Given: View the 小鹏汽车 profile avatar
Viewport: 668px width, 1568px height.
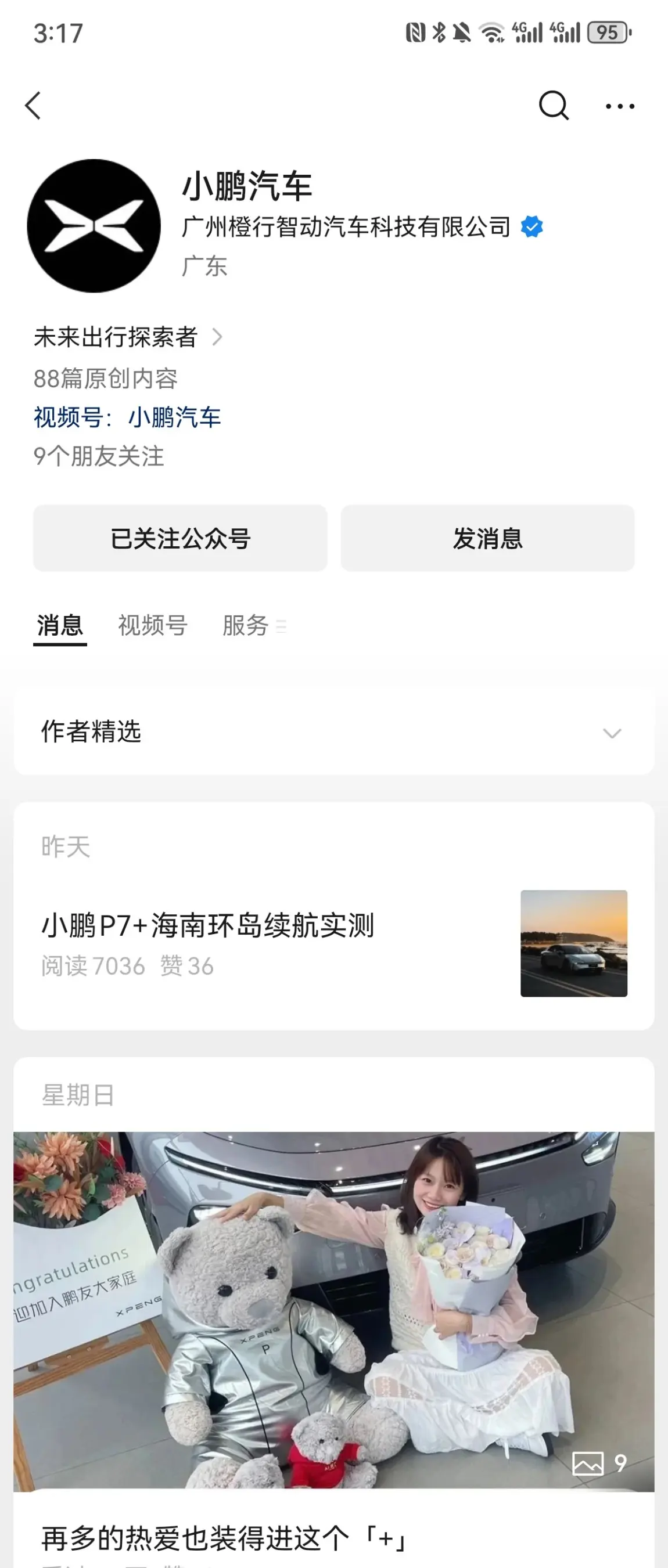Looking at the screenshot, I should click(x=94, y=226).
